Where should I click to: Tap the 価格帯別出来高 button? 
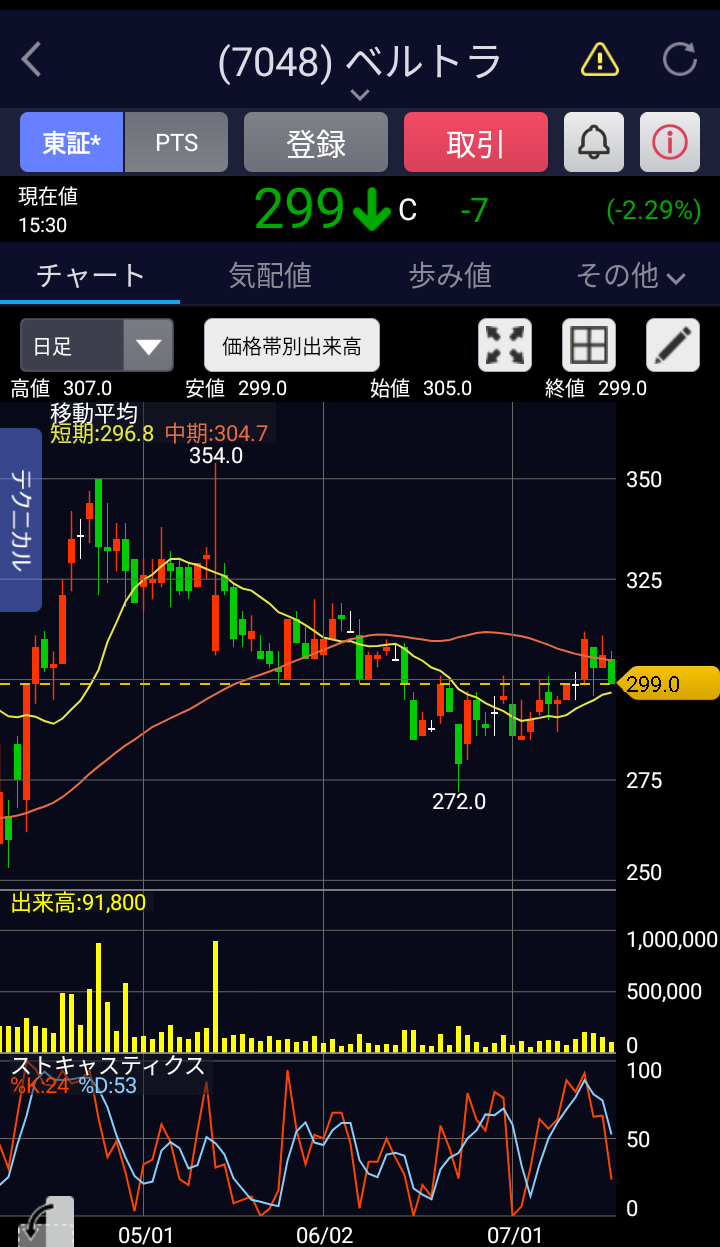click(x=292, y=347)
